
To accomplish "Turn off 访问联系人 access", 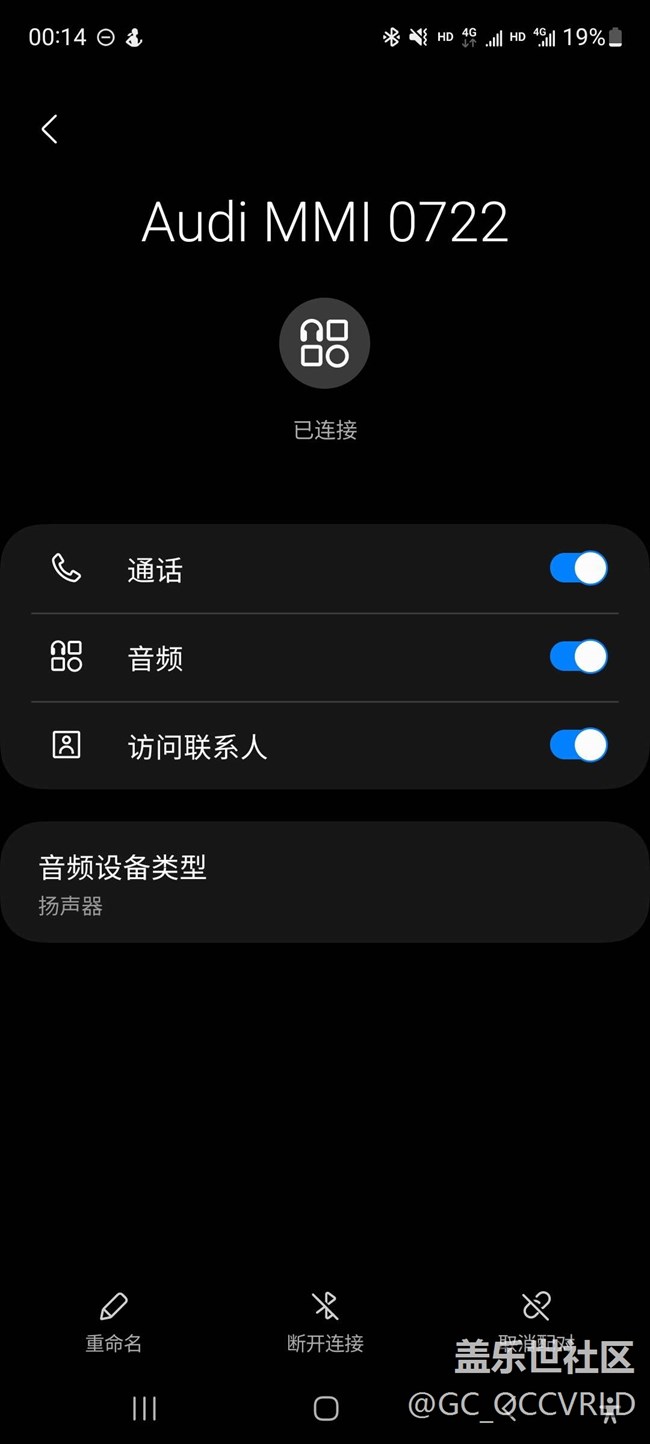I will coord(578,745).
